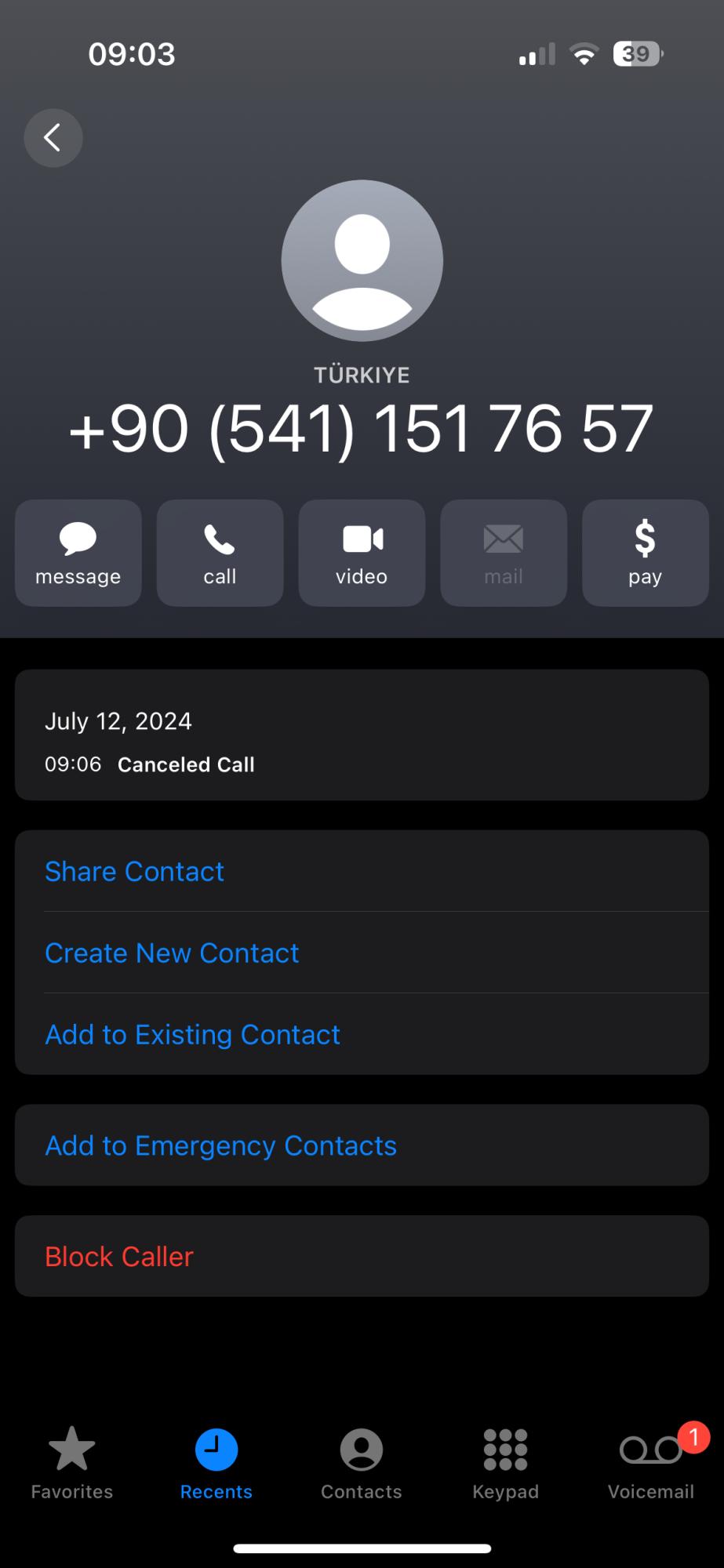
Task: Open the Keypad tab
Action: [x=506, y=1462]
